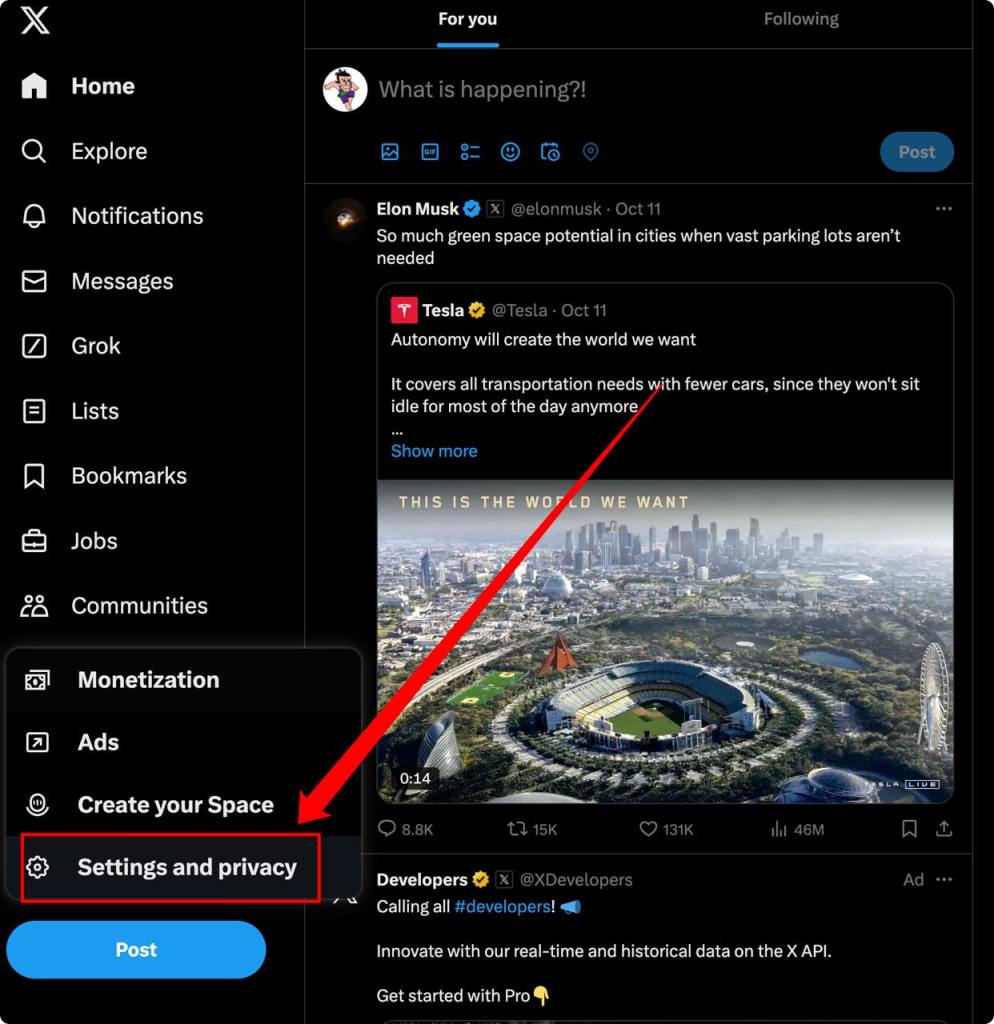
Task: Switch to the Following tab
Action: [801, 19]
